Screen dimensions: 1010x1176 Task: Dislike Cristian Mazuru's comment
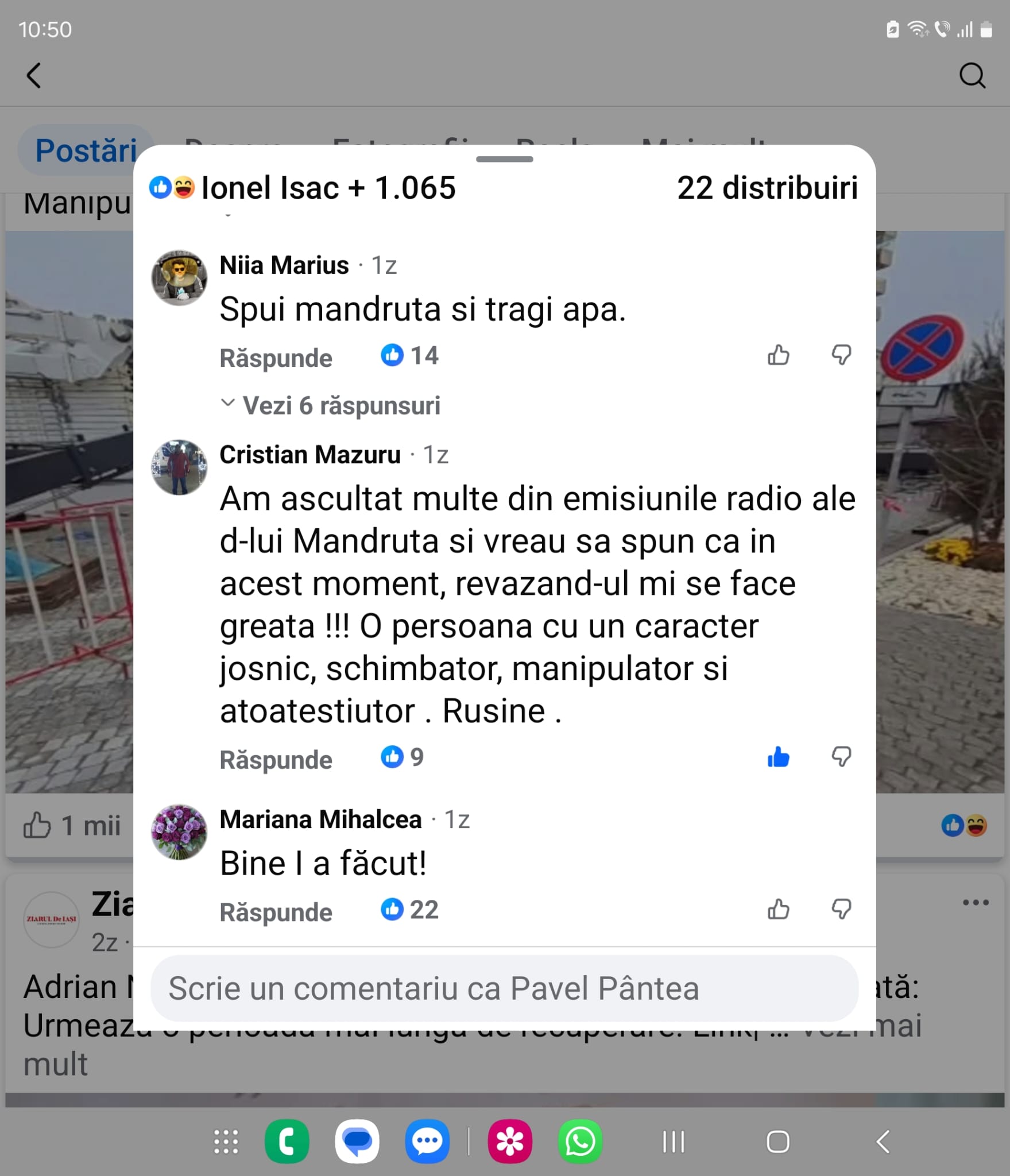(x=841, y=757)
